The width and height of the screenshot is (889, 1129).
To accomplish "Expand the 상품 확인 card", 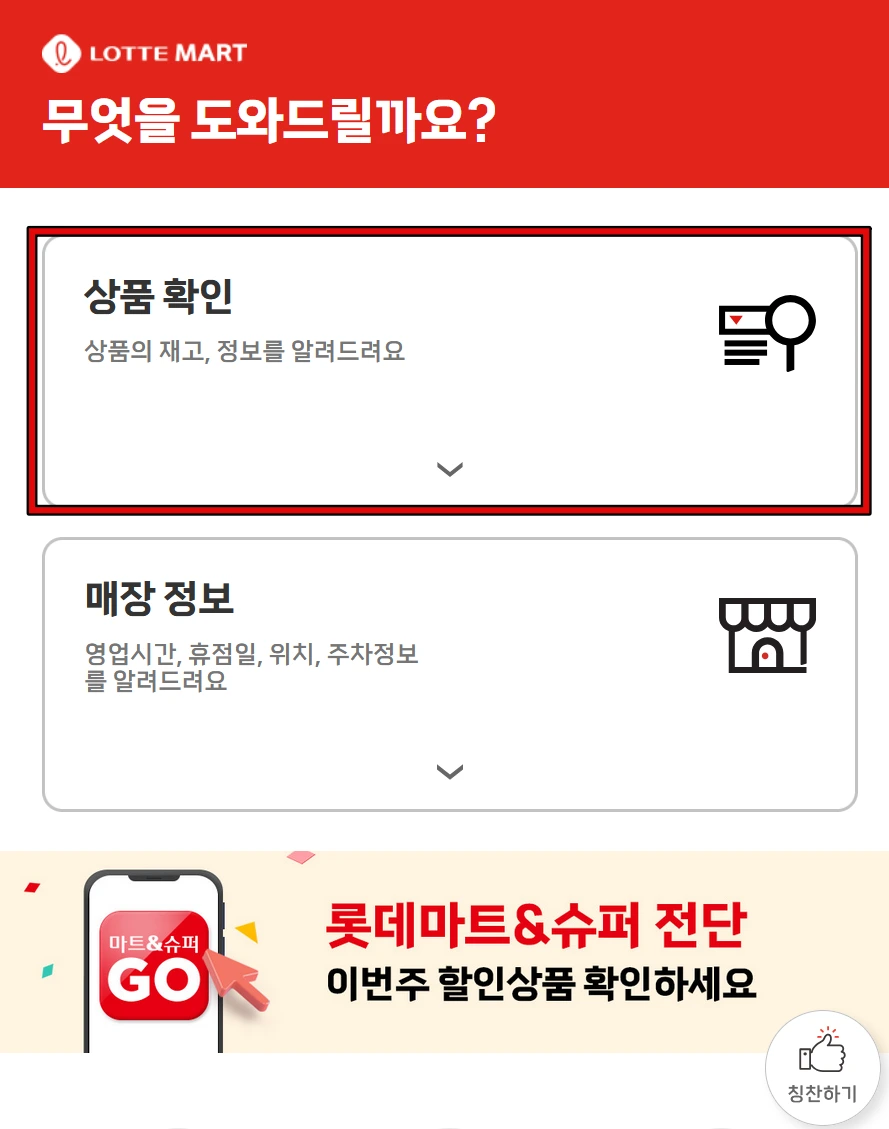I will pos(450,469).
